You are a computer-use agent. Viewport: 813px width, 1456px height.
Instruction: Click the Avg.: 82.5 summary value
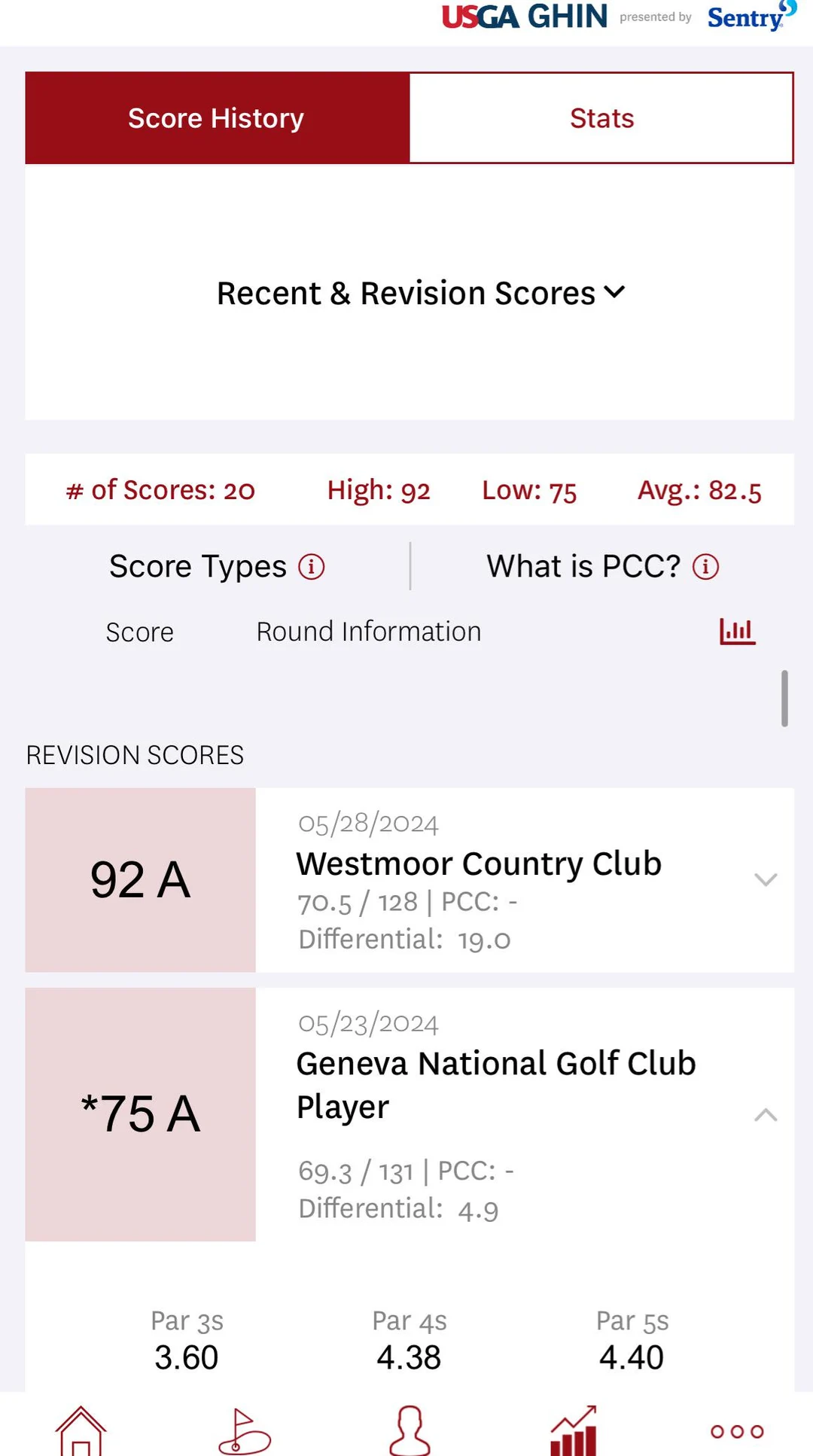tap(699, 490)
